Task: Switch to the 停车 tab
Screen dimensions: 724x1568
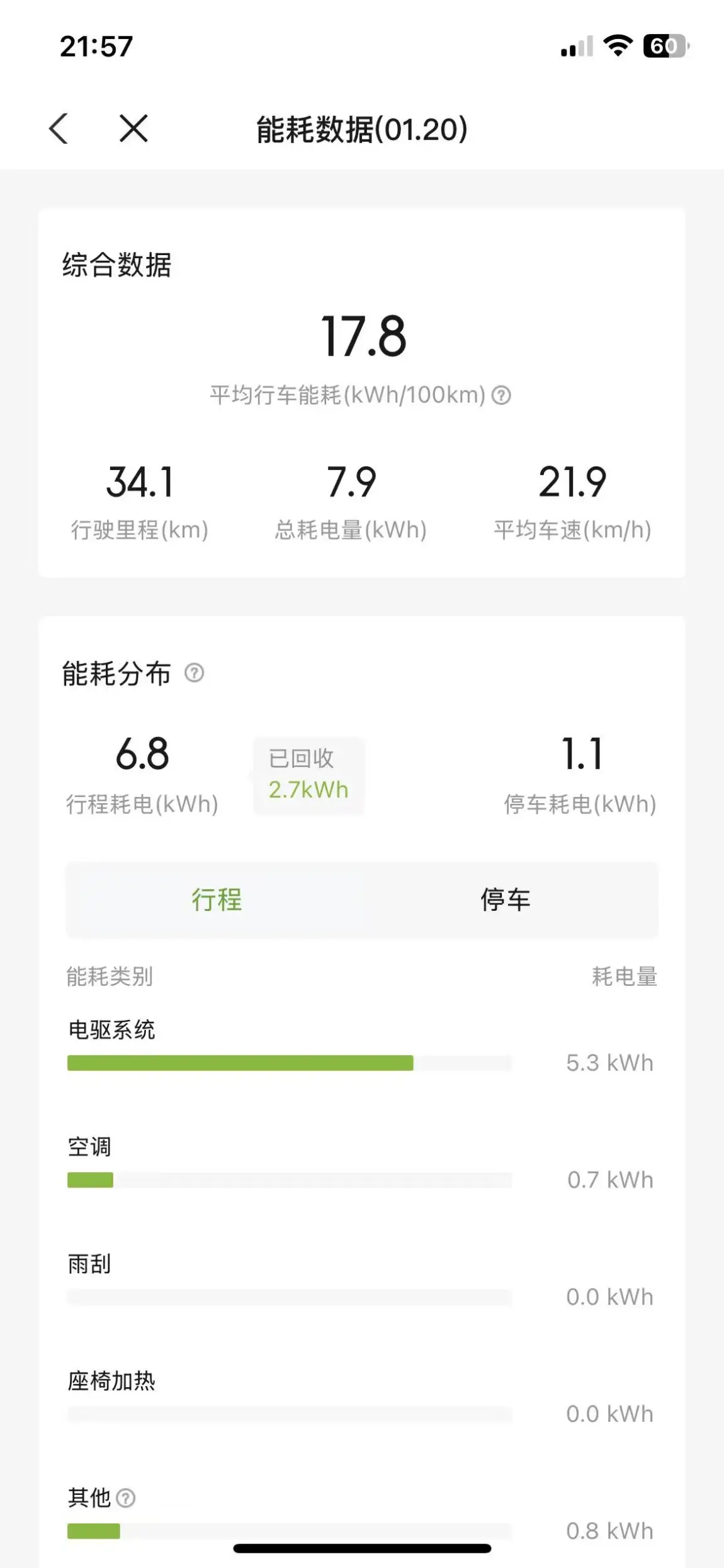Action: point(506,900)
